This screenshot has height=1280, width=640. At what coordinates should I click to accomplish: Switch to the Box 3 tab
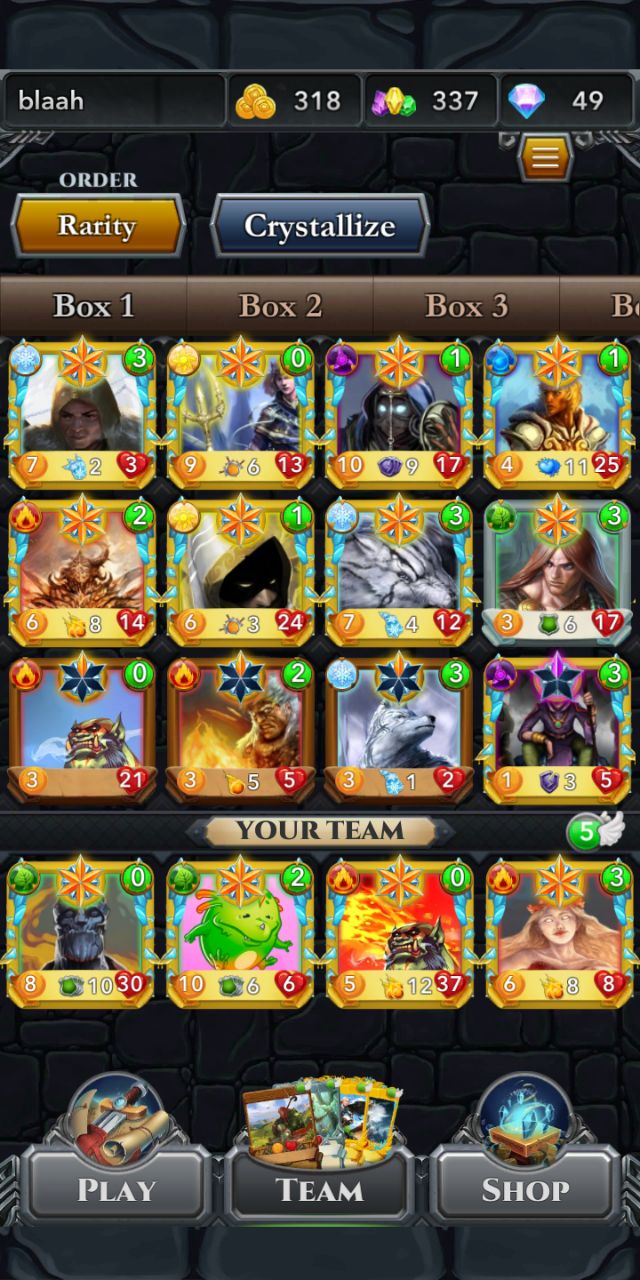(466, 305)
